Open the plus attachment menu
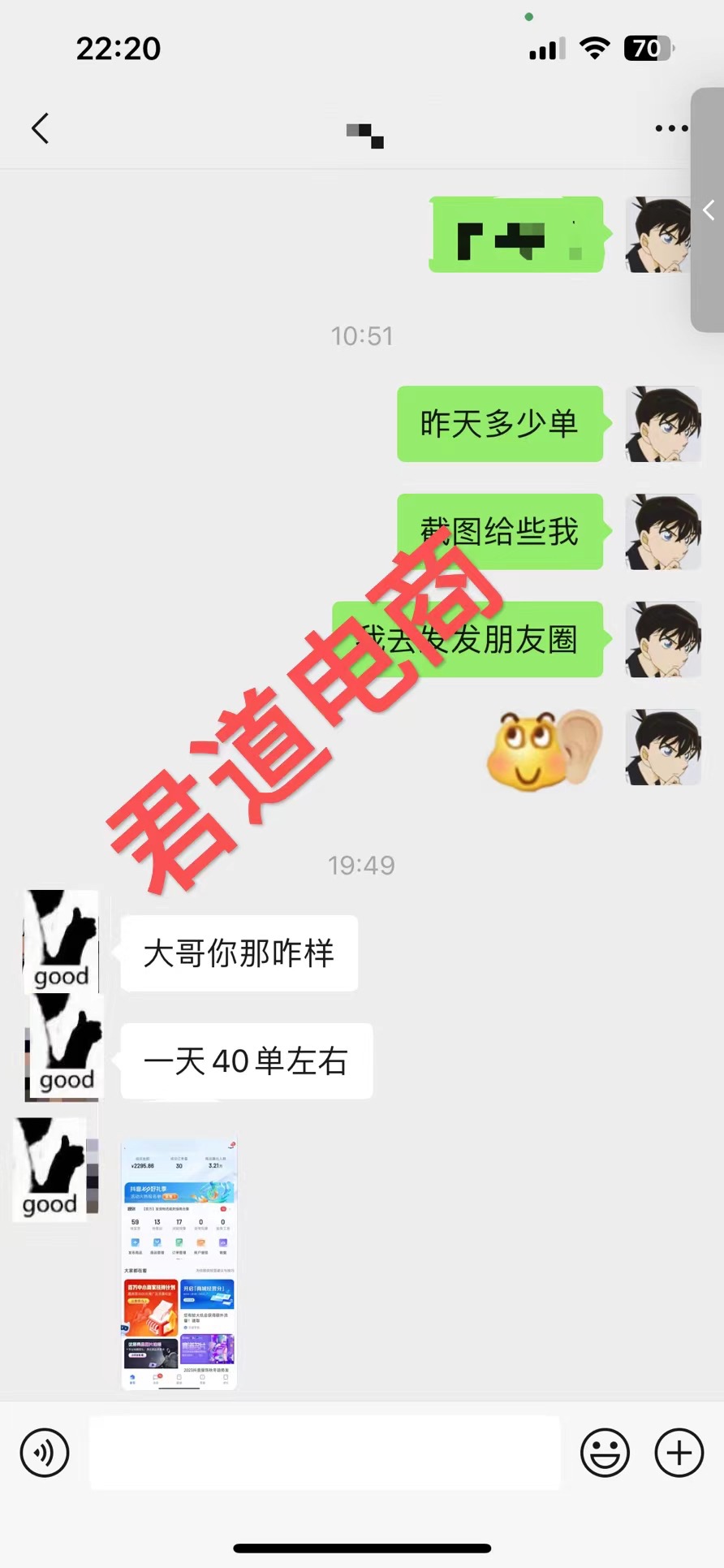Screen dimensions: 724x1568 679,1452
